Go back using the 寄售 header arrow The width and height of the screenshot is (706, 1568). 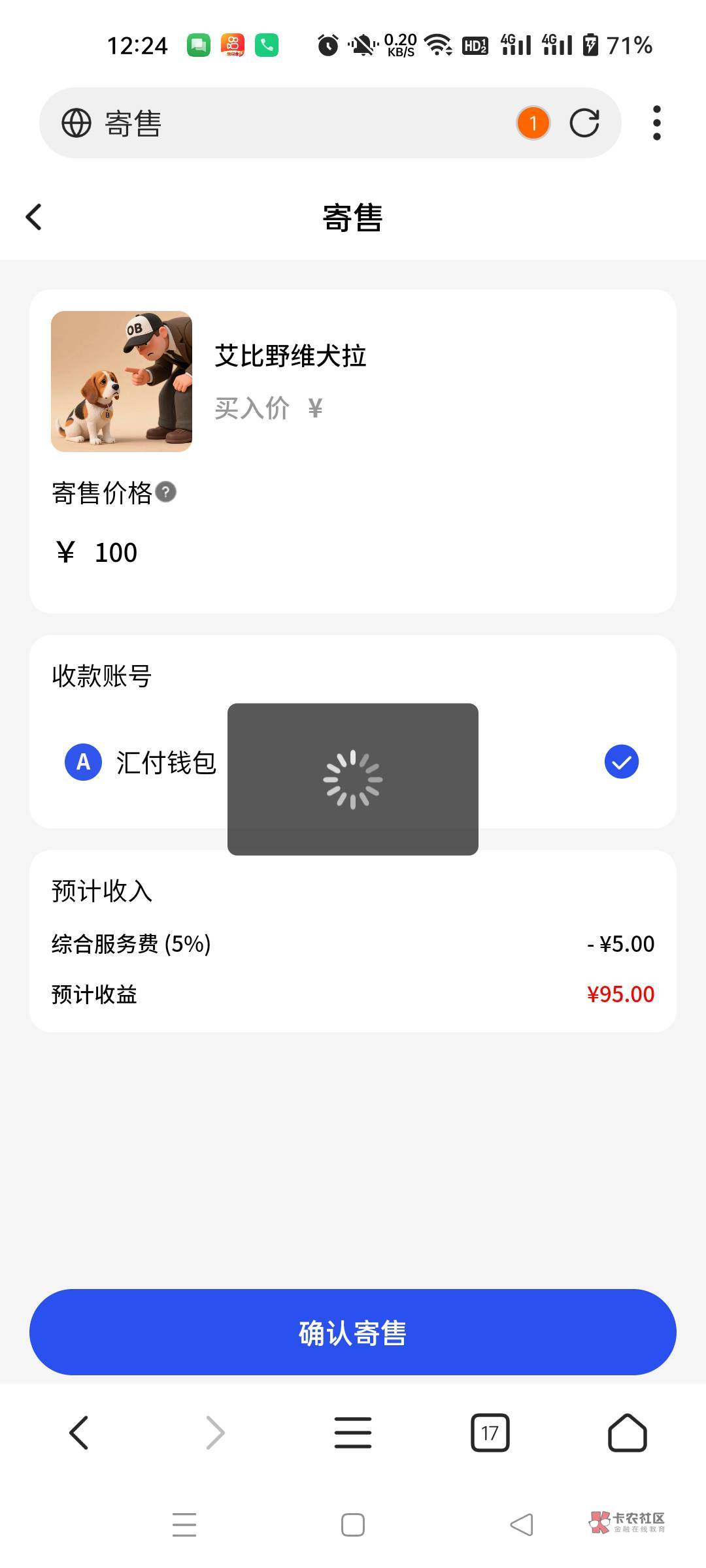pyautogui.click(x=34, y=217)
